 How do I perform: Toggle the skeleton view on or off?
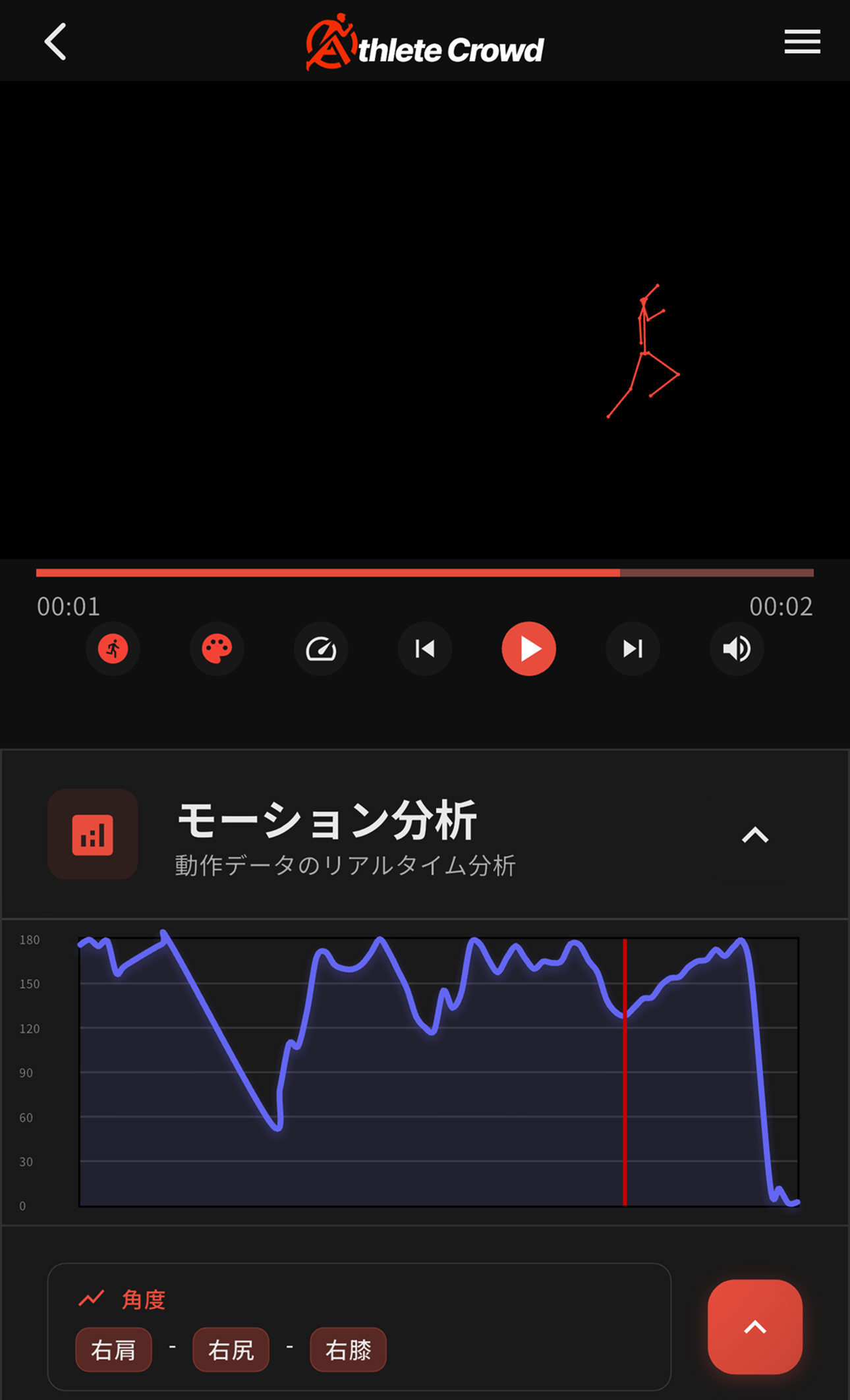point(113,649)
